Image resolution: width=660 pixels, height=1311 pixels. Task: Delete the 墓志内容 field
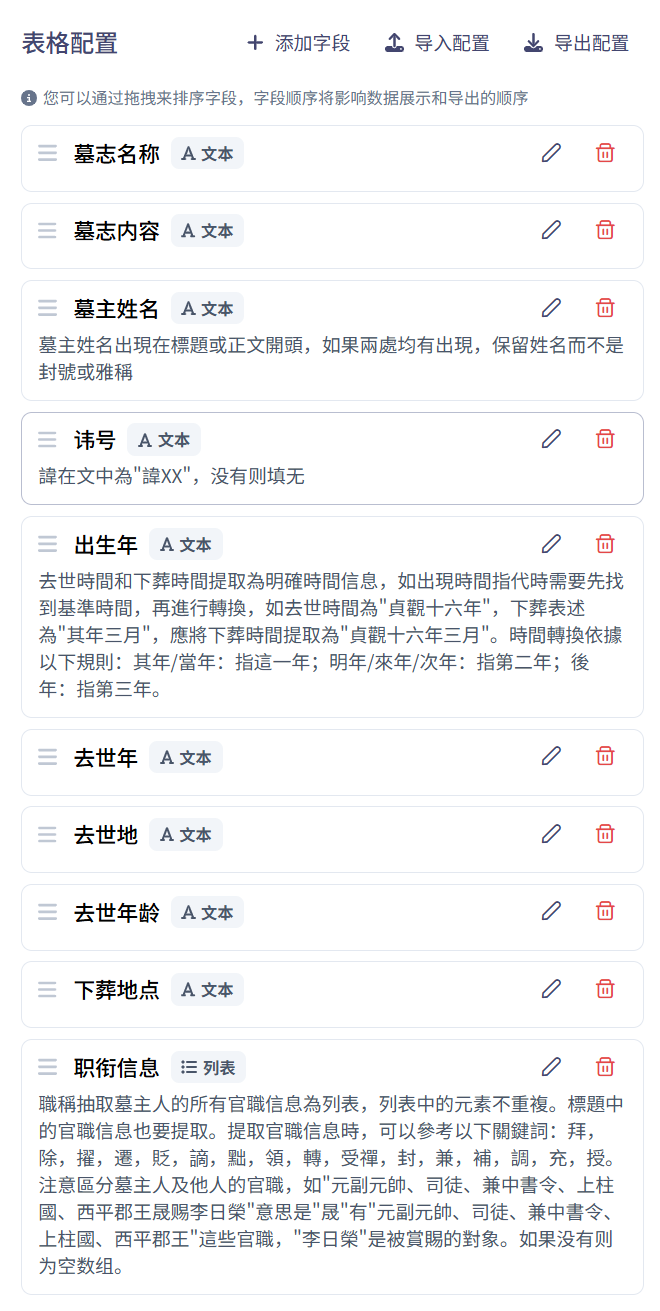coord(605,230)
